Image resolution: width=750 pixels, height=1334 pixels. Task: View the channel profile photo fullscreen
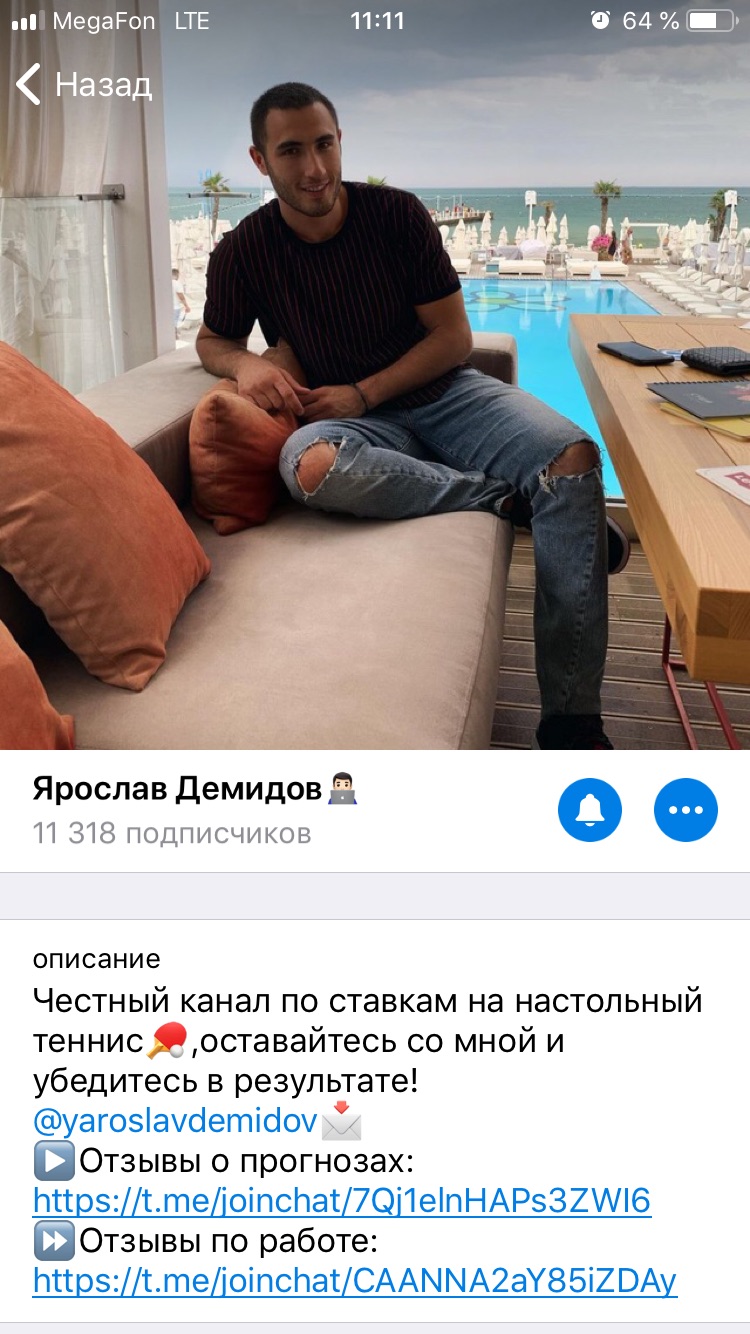tap(375, 400)
